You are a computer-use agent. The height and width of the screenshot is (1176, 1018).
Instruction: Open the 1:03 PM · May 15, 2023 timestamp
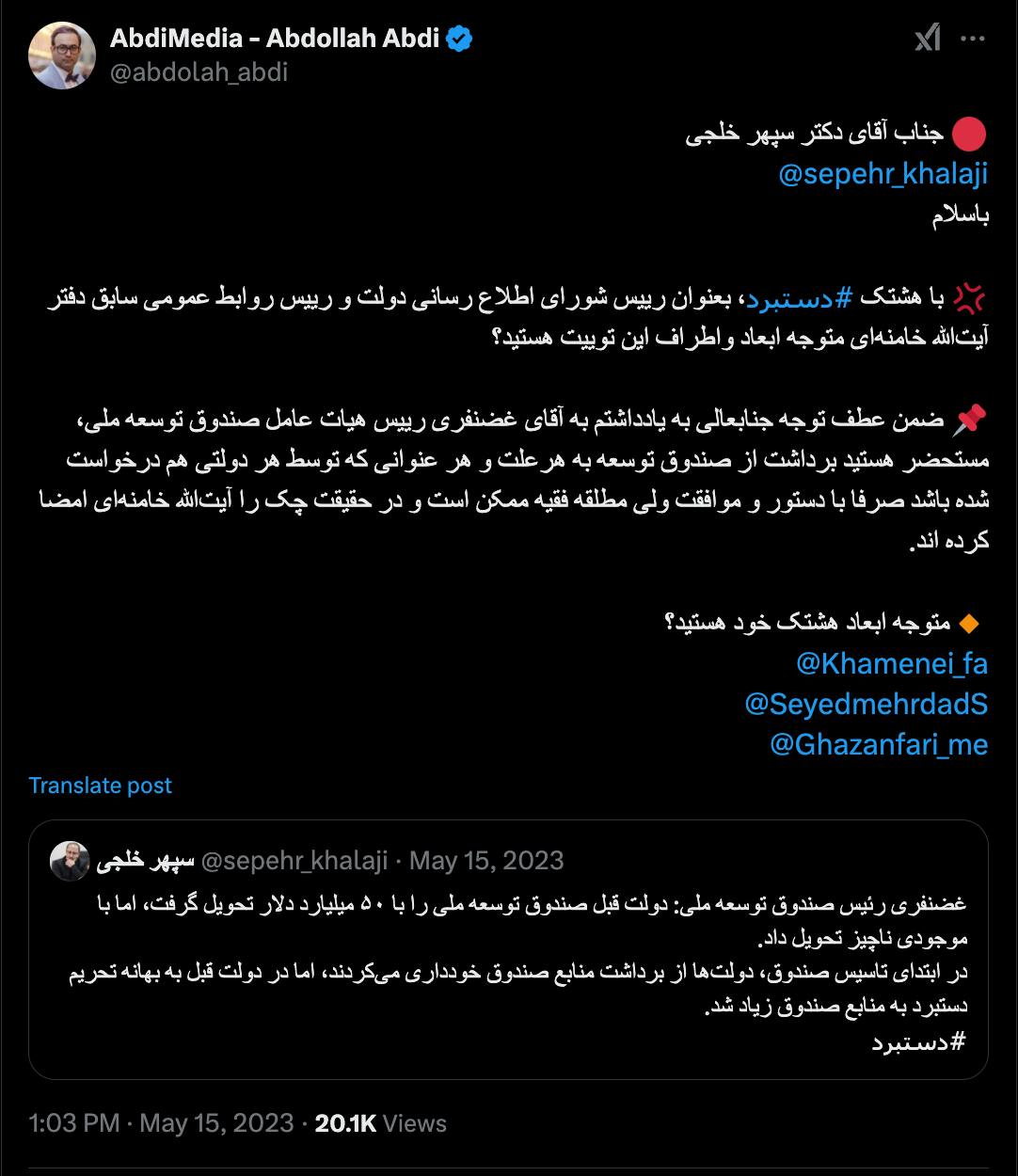click(161, 1122)
